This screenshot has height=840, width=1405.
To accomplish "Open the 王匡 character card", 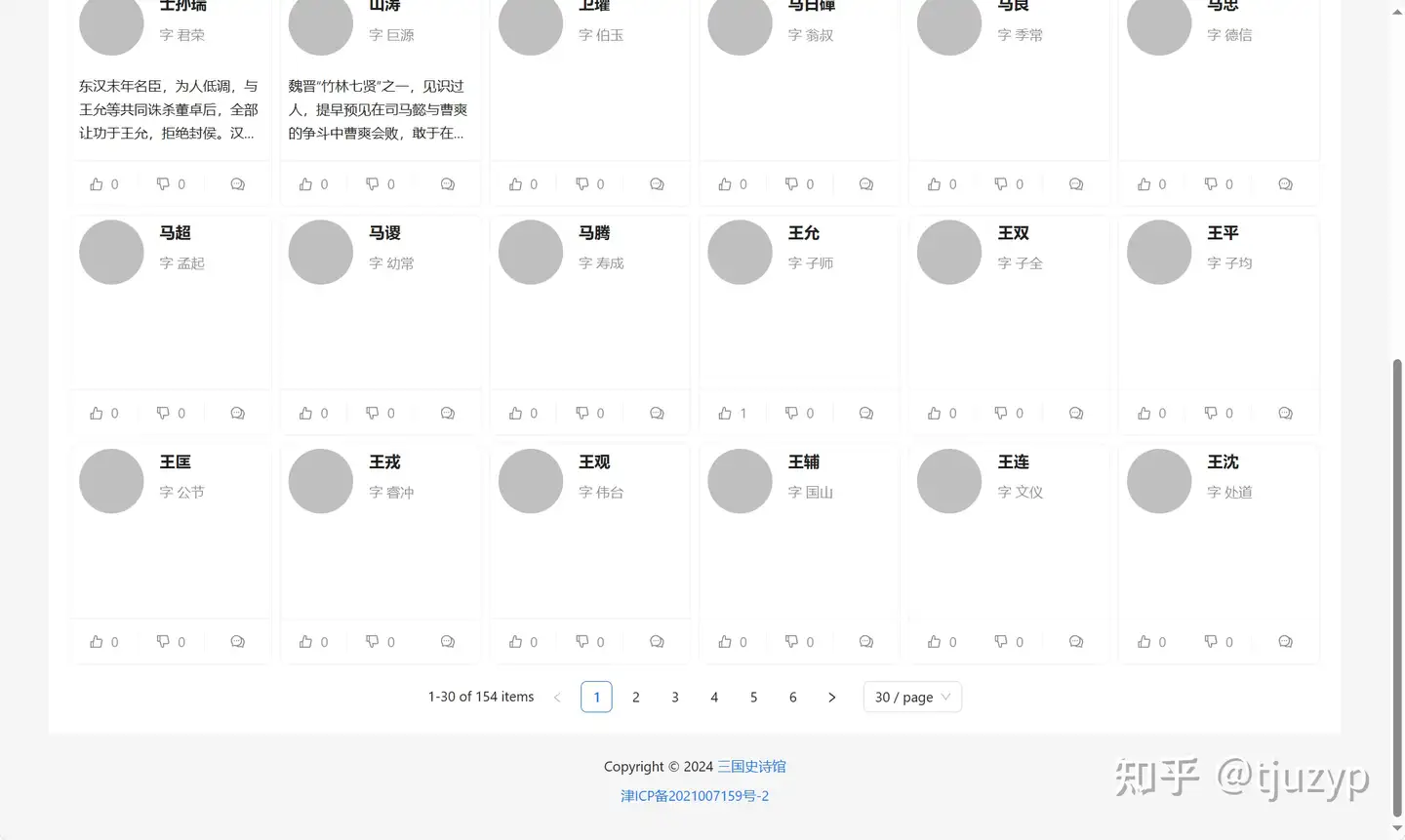I will coord(176,462).
